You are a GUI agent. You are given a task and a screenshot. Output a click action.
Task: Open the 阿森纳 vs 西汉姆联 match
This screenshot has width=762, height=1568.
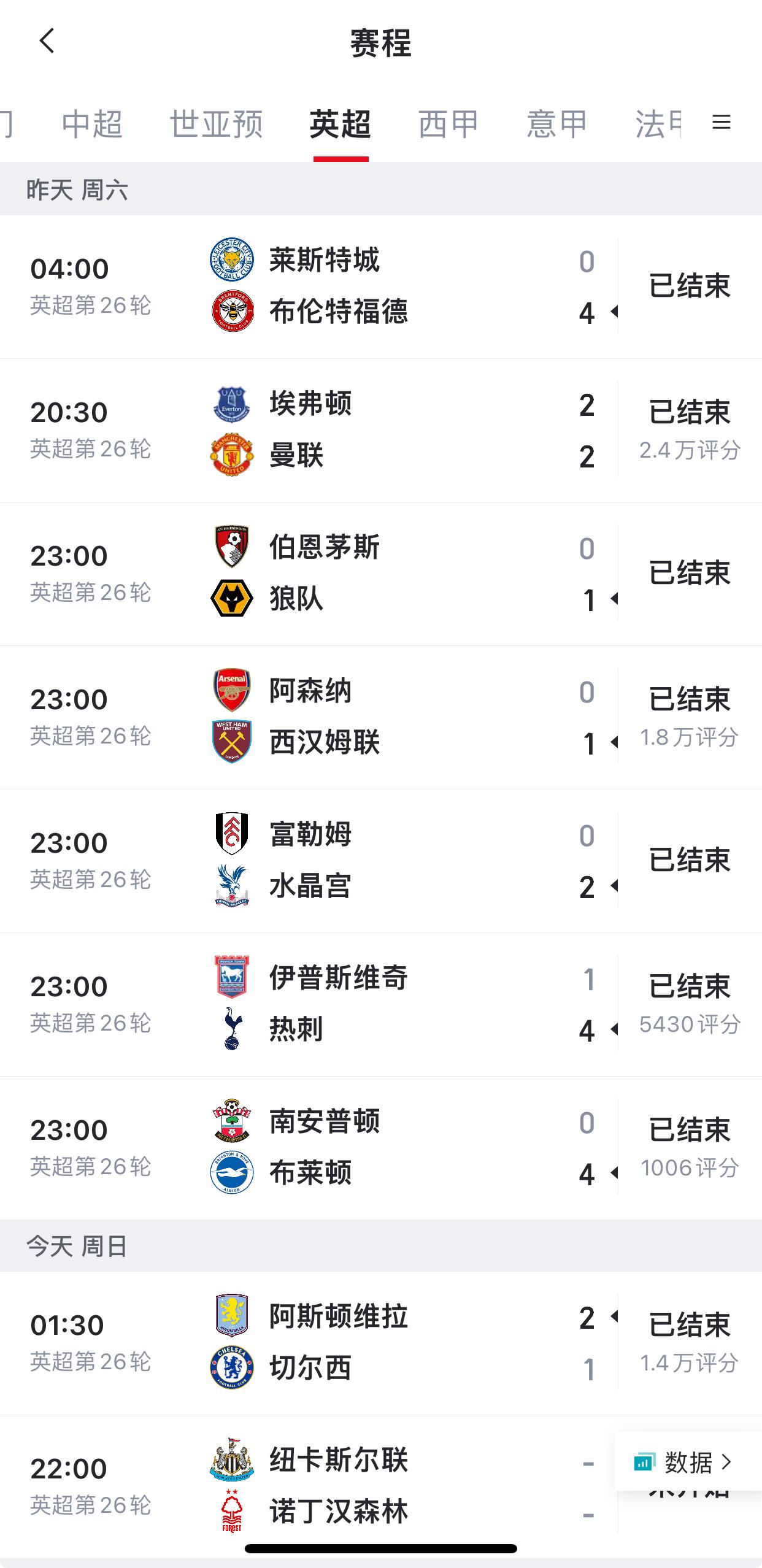click(381, 717)
